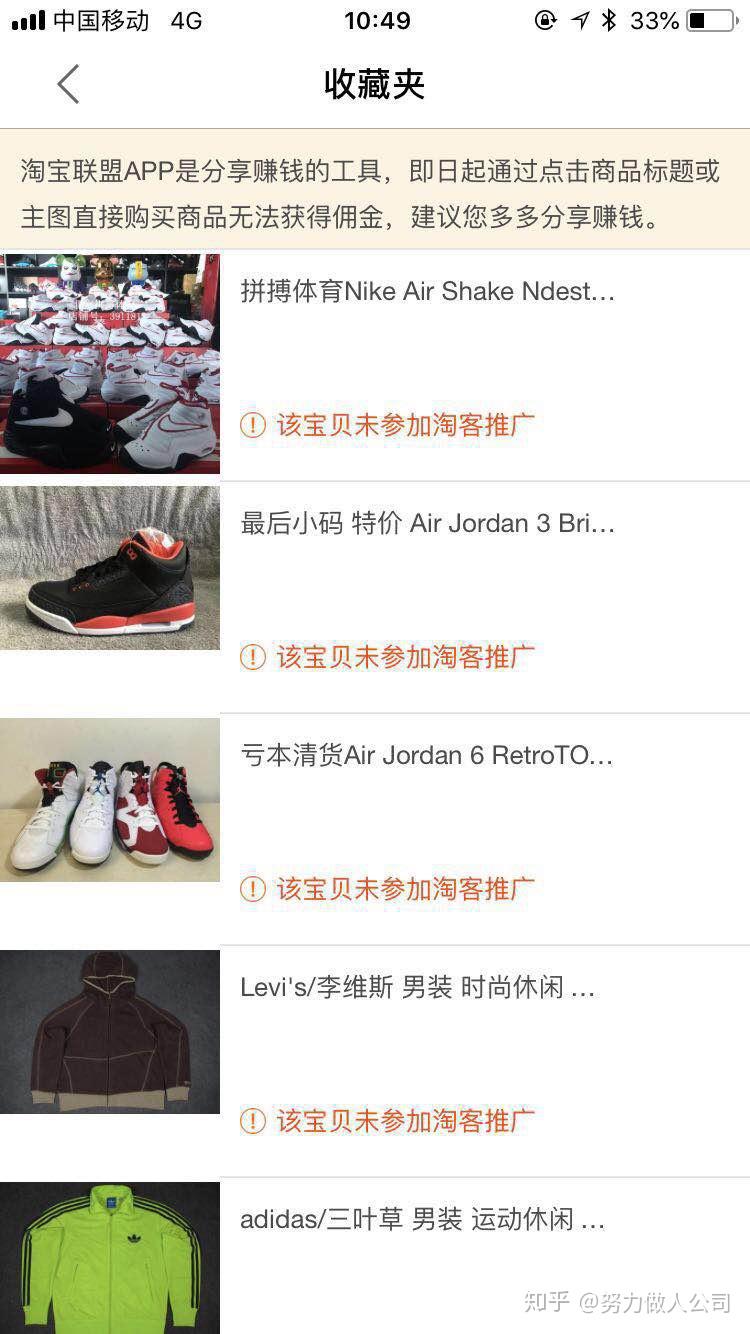This screenshot has width=750, height=1334.
Task: Open the Air Jordan 6 Retro listing
Action: [427, 756]
